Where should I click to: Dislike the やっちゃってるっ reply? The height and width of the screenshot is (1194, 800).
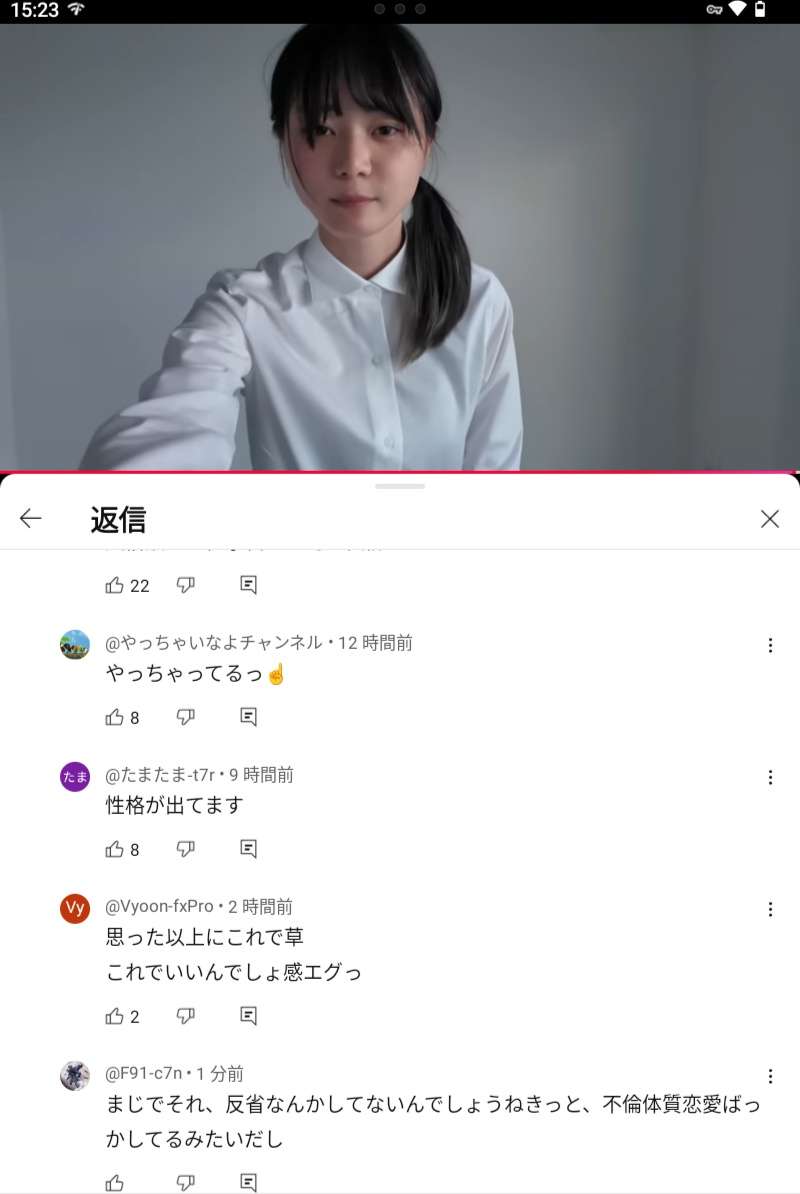coord(185,717)
